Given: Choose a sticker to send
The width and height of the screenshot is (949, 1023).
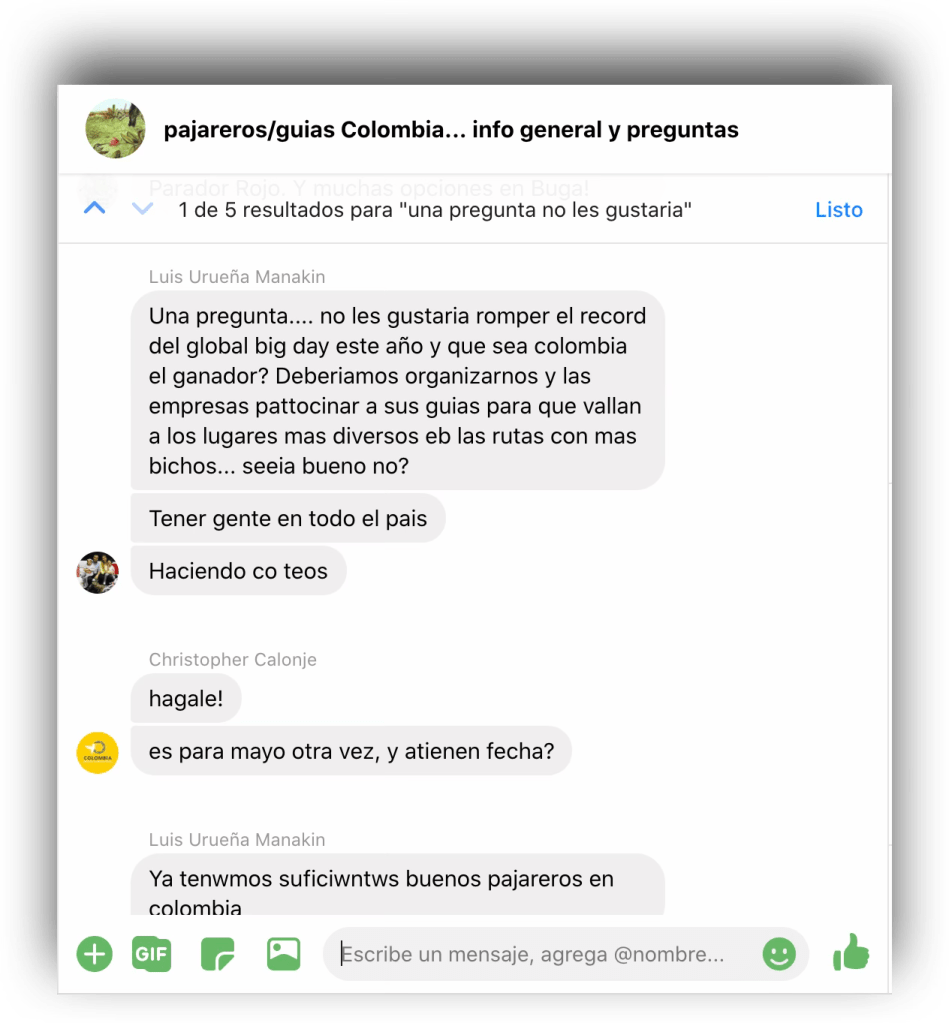Looking at the screenshot, I should point(217,954).
